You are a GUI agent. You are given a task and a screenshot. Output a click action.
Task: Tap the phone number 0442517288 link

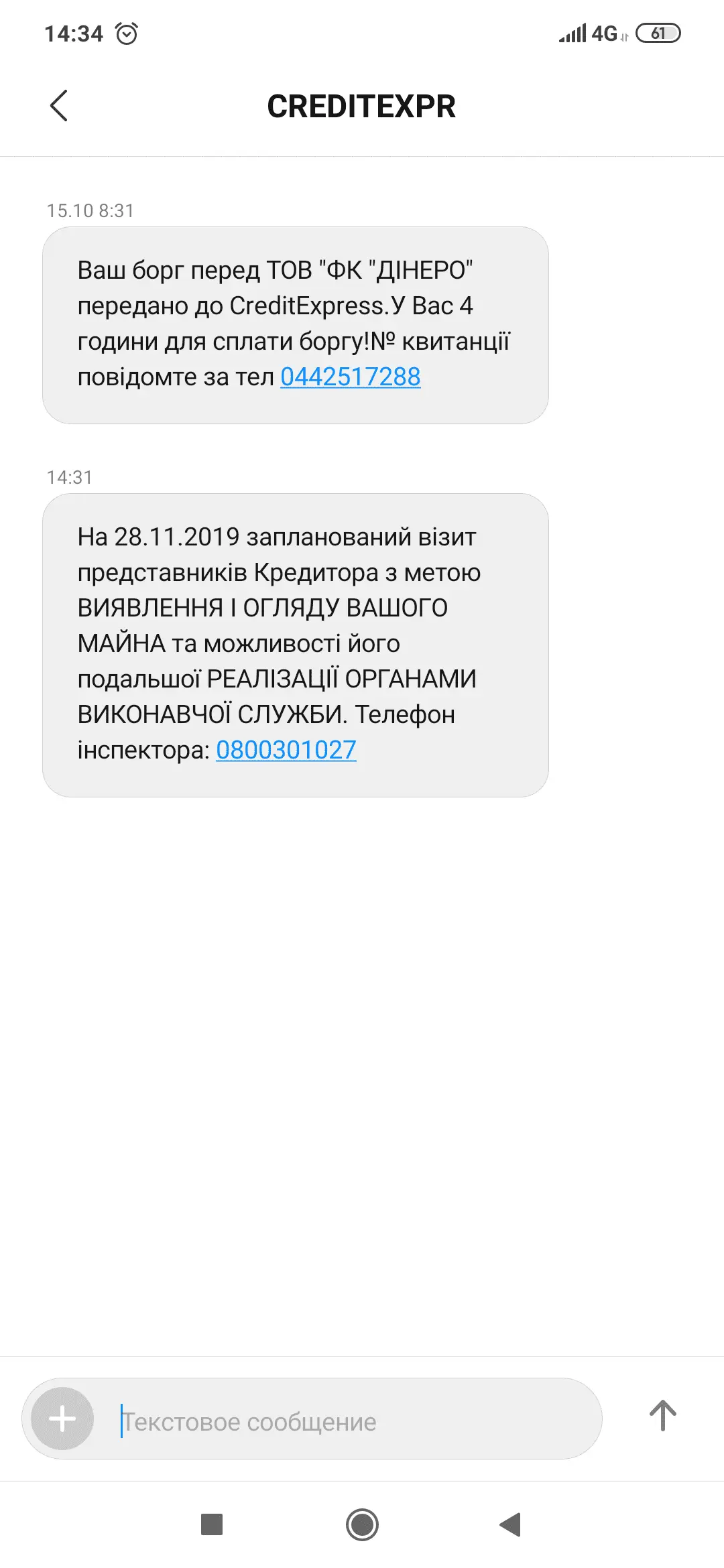tap(350, 377)
